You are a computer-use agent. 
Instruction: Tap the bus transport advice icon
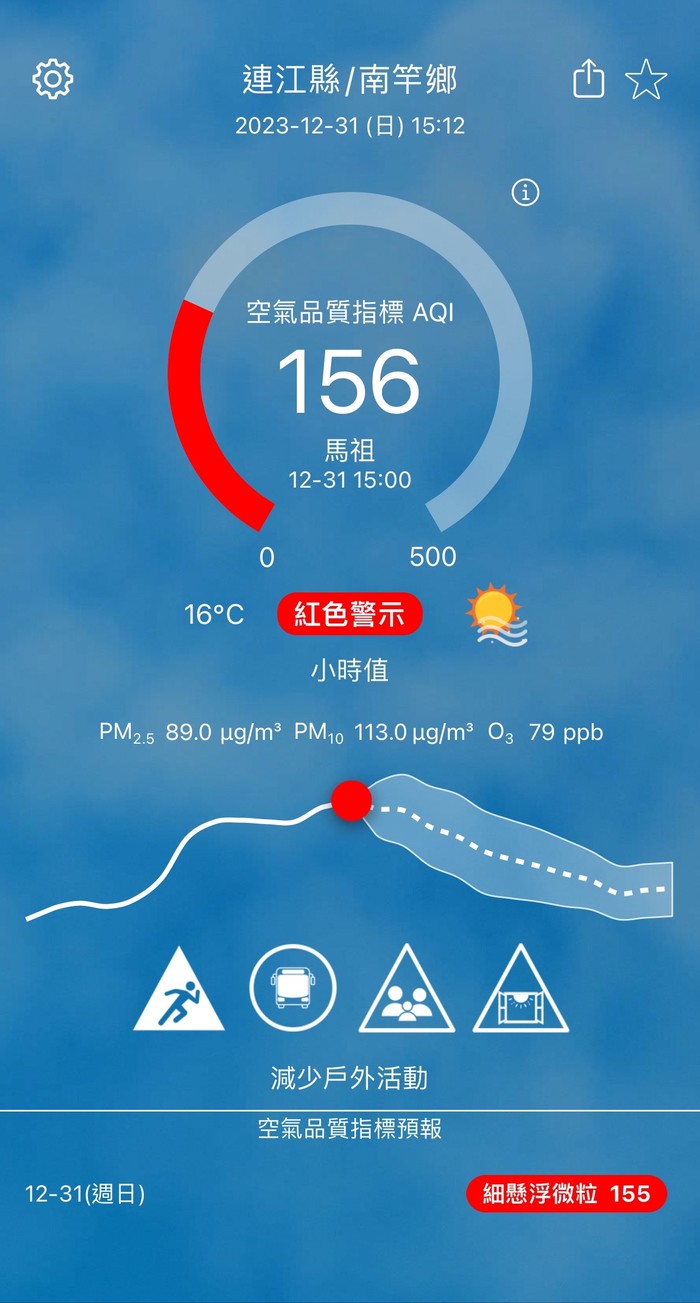pyautogui.click(x=293, y=988)
